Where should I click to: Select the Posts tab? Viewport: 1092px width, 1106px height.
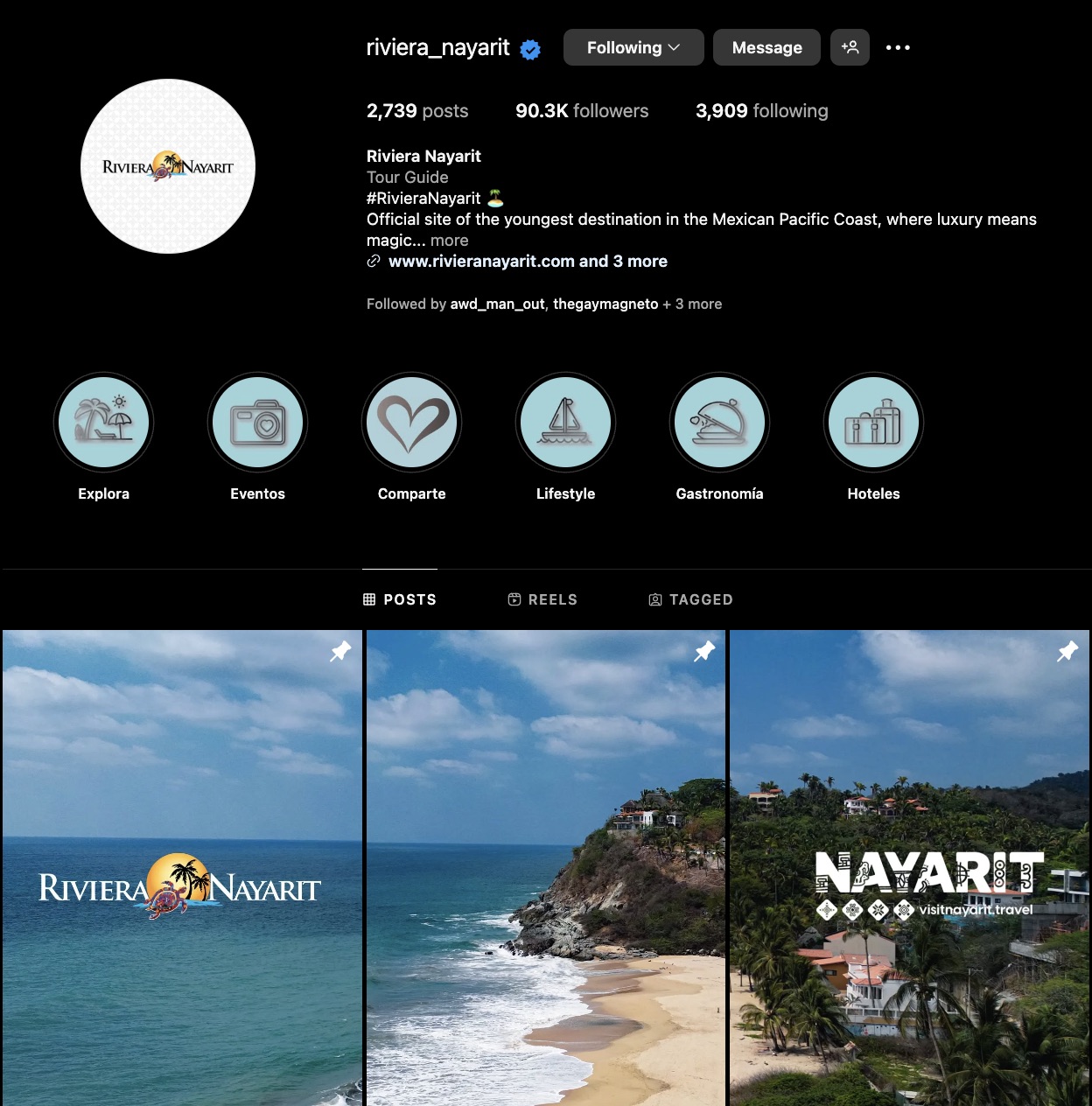(x=400, y=599)
